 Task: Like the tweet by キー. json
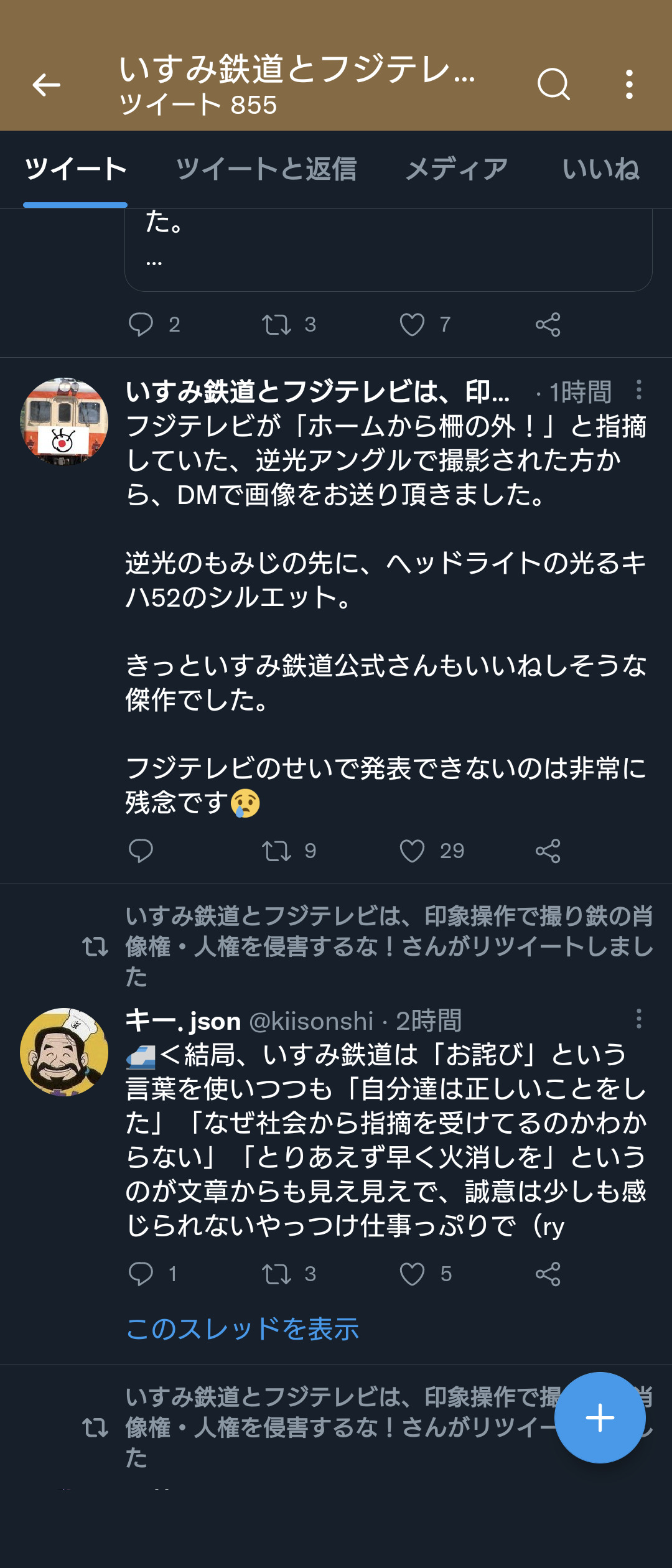[x=412, y=1274]
